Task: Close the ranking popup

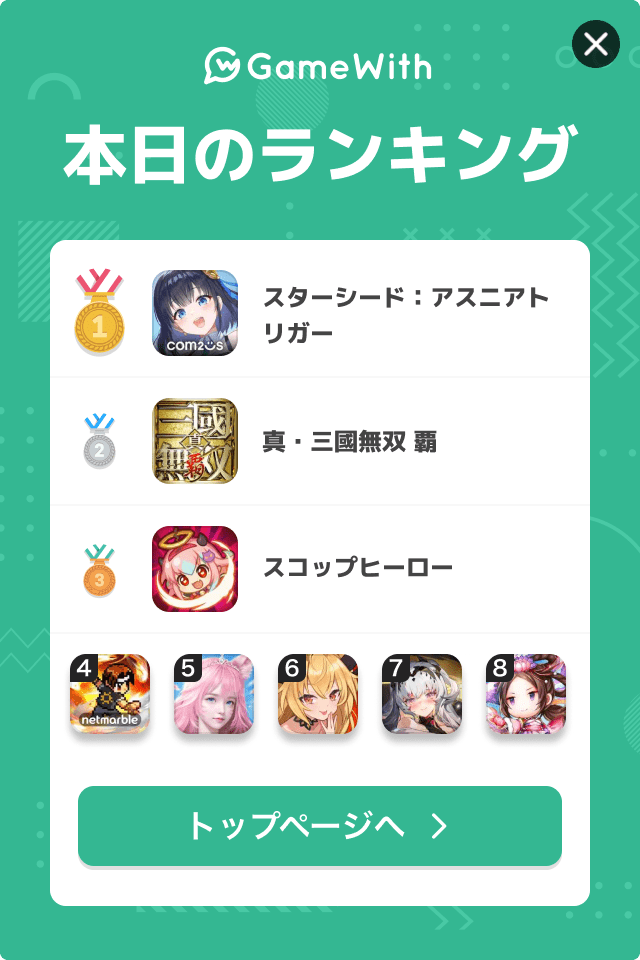Action: tap(596, 44)
